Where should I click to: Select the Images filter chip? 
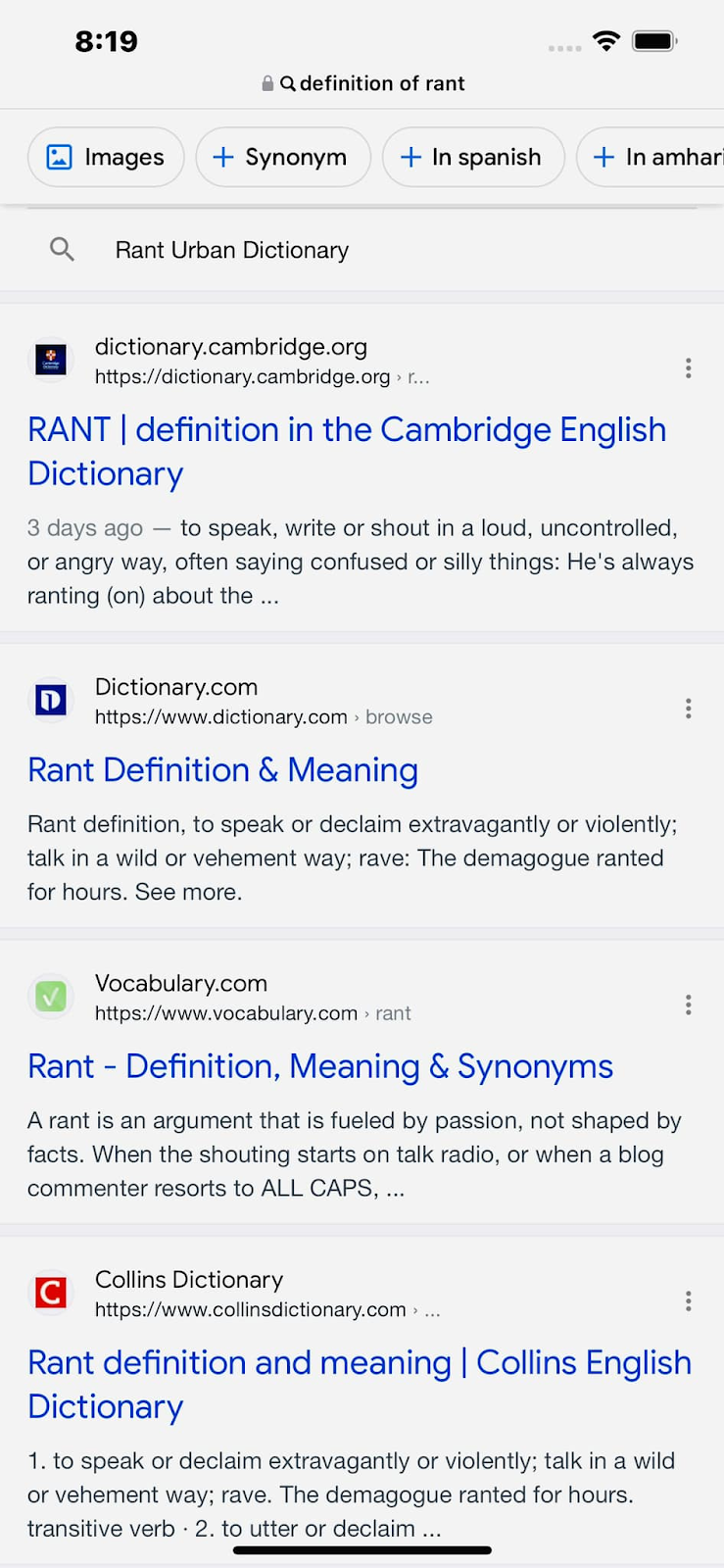[106, 157]
